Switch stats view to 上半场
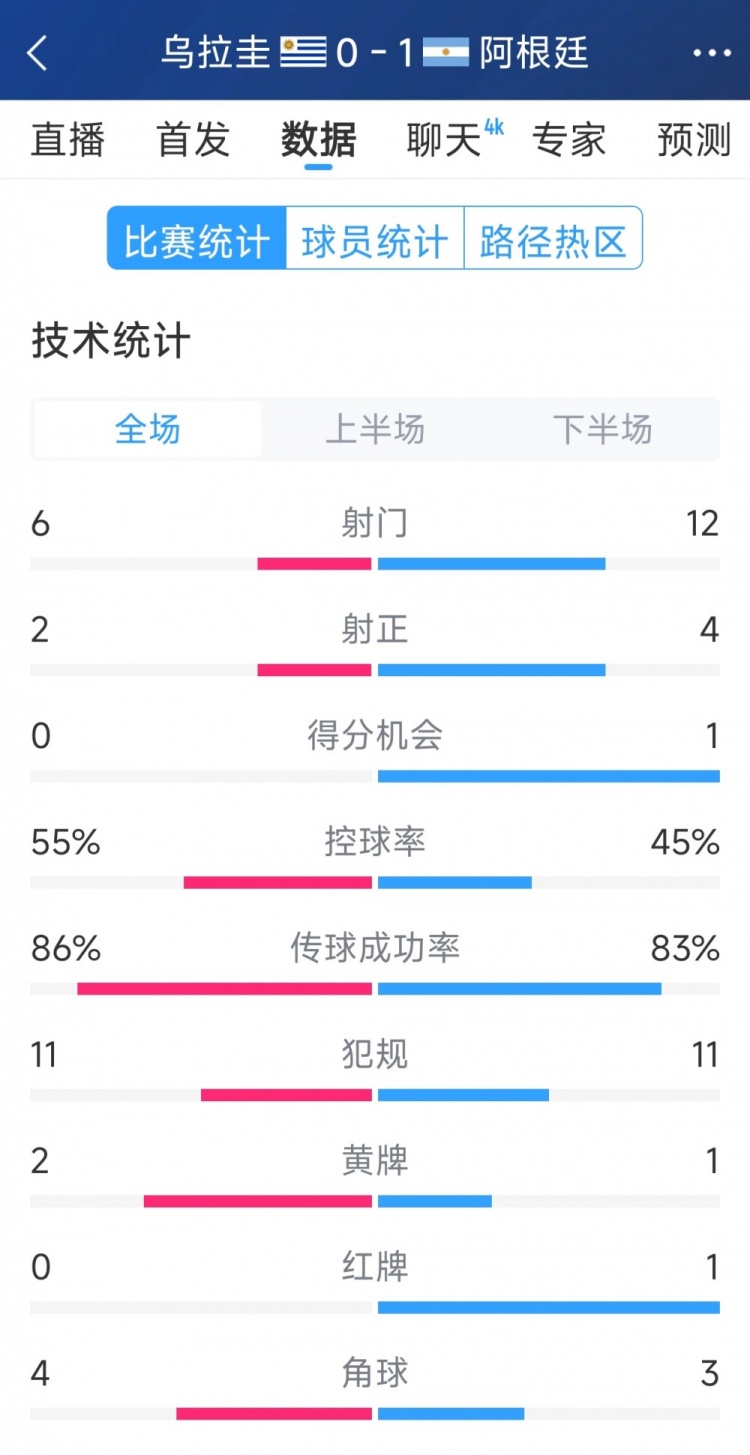 click(375, 429)
